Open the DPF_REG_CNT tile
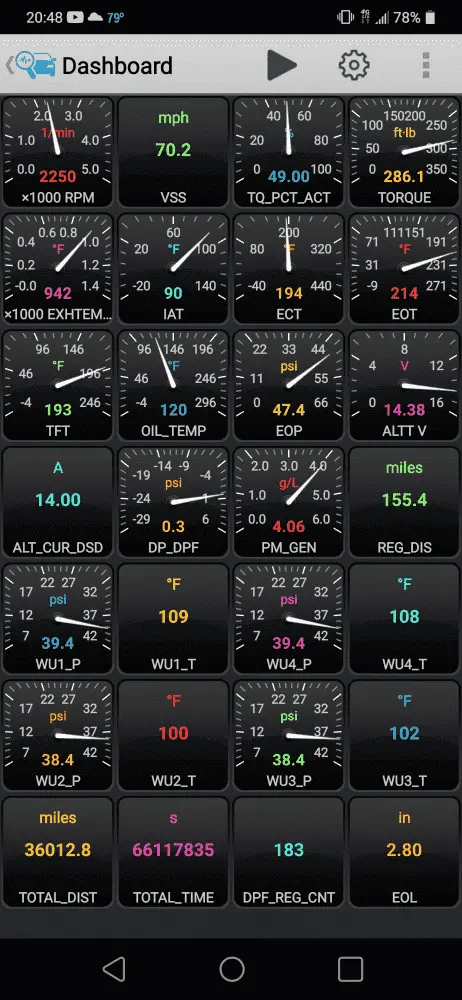The height and width of the screenshot is (1000, 462). 288,852
